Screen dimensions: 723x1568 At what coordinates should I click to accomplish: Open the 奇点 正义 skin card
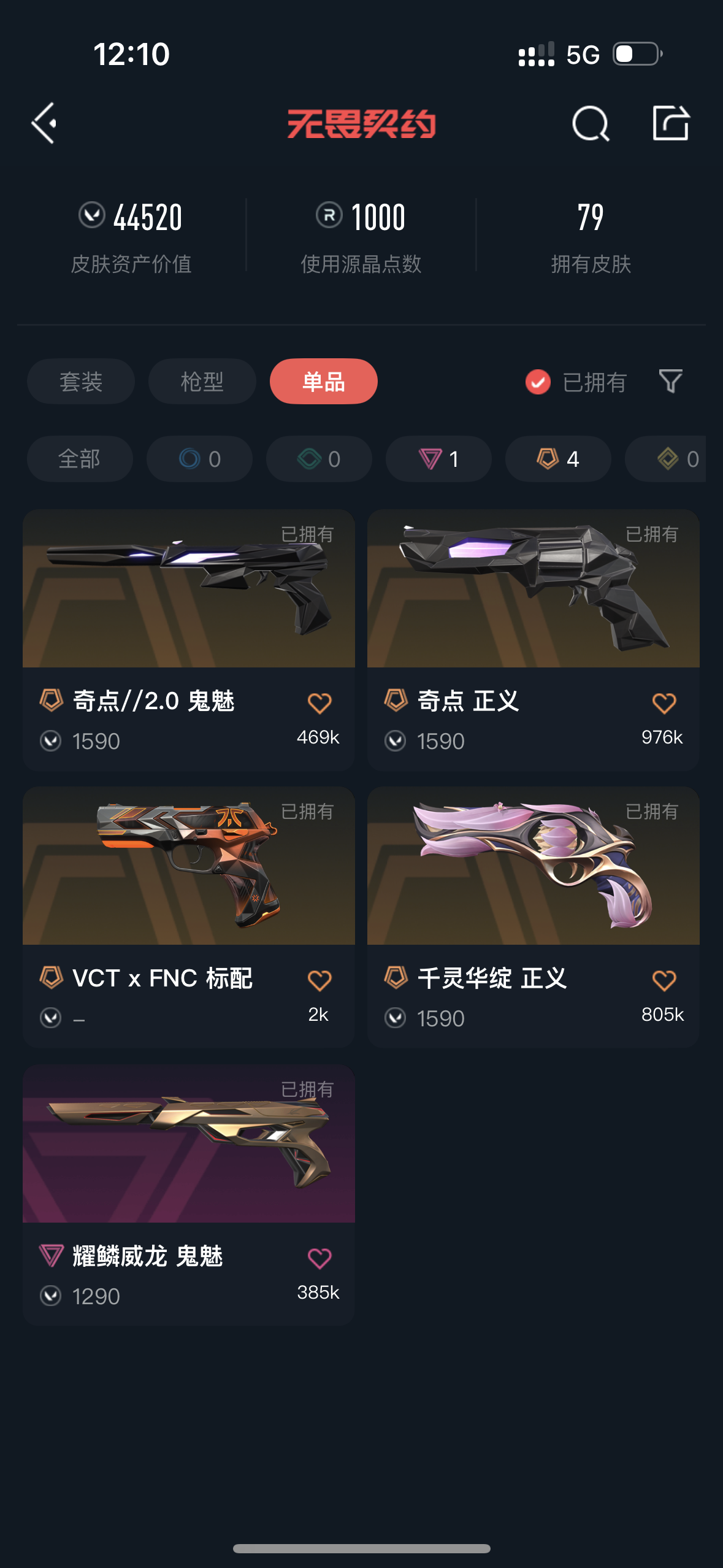pos(533,589)
